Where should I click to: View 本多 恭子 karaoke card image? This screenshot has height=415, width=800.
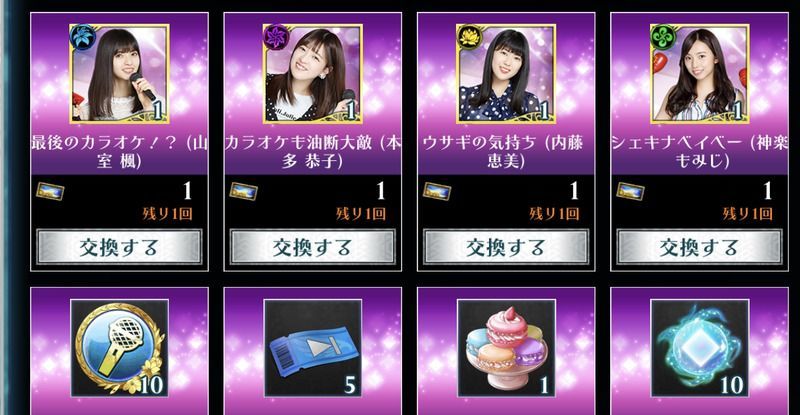[312, 71]
